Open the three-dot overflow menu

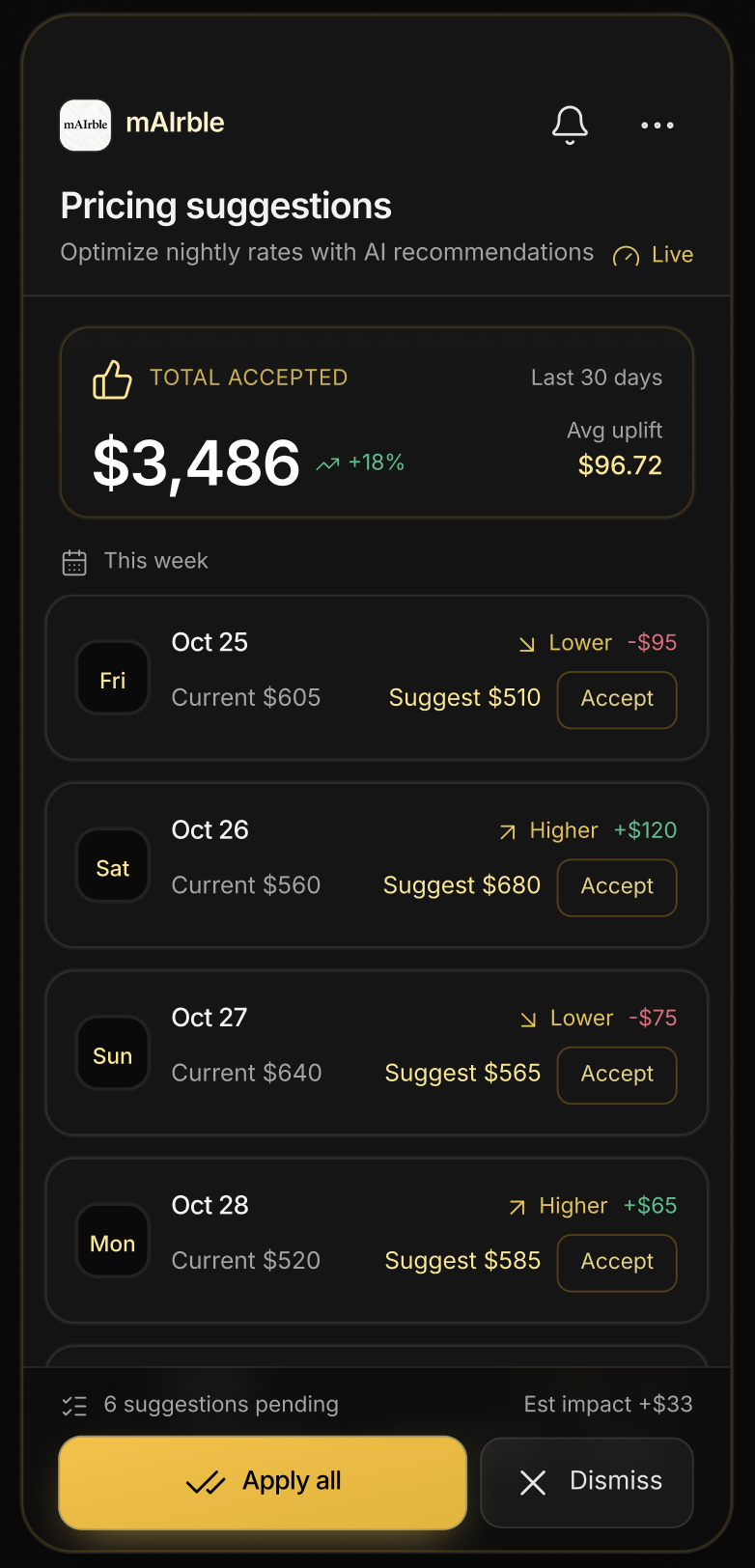pyautogui.click(x=657, y=125)
